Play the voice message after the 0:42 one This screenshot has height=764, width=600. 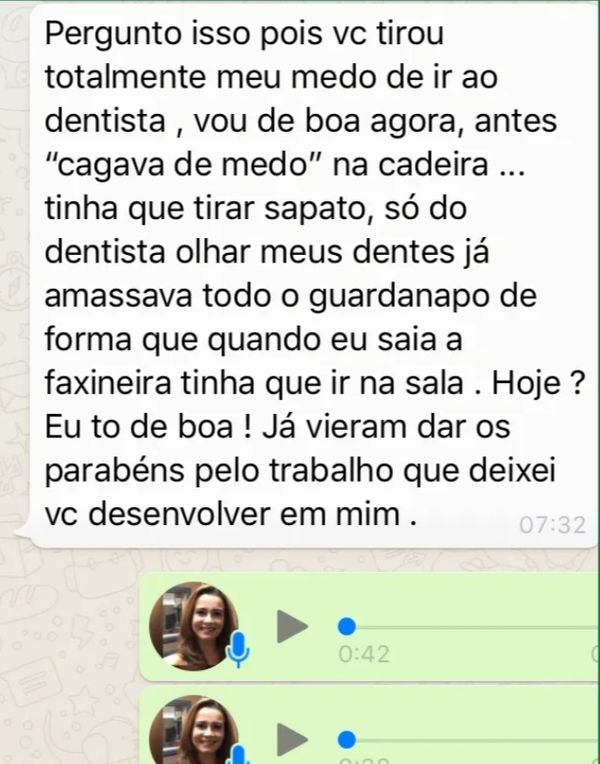click(292, 740)
